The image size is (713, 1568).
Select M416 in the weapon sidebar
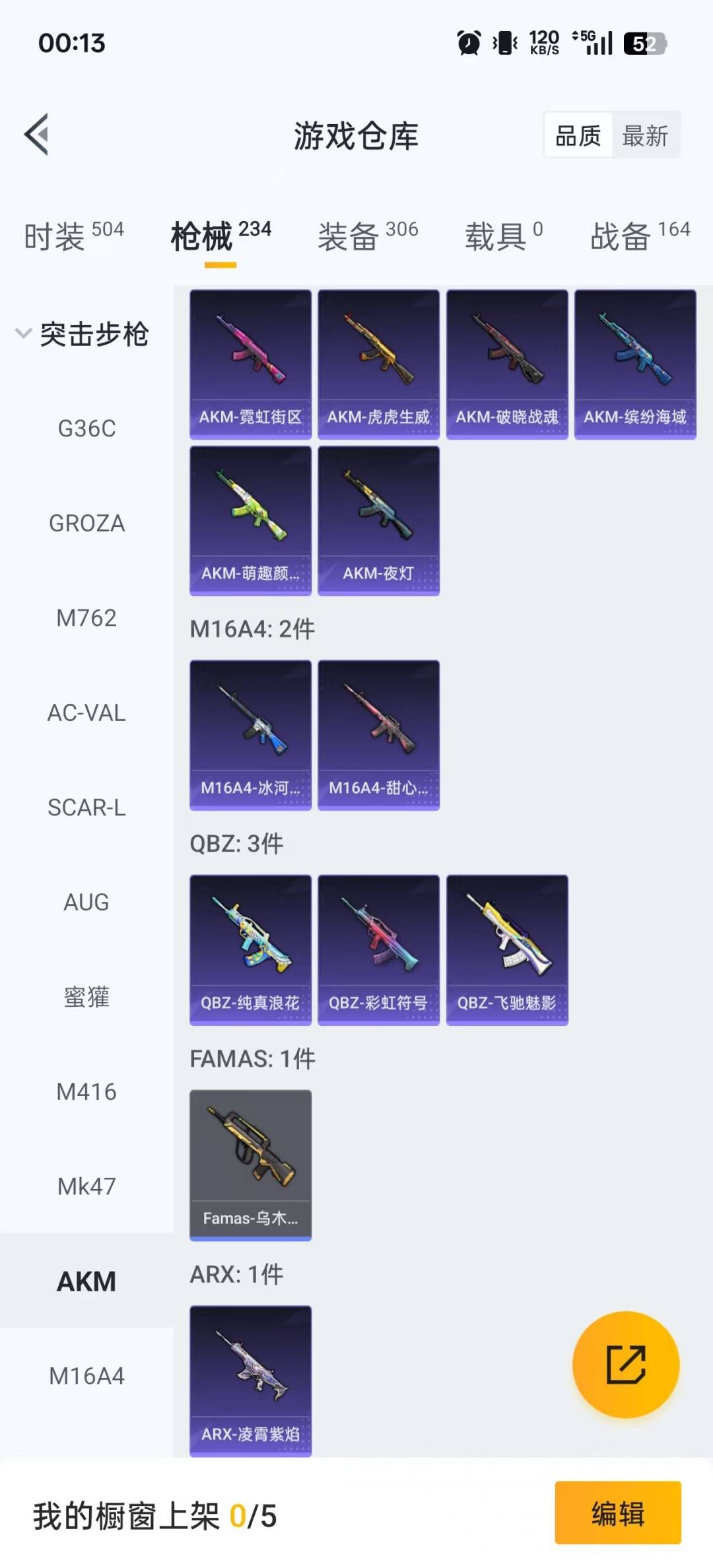point(86,1091)
